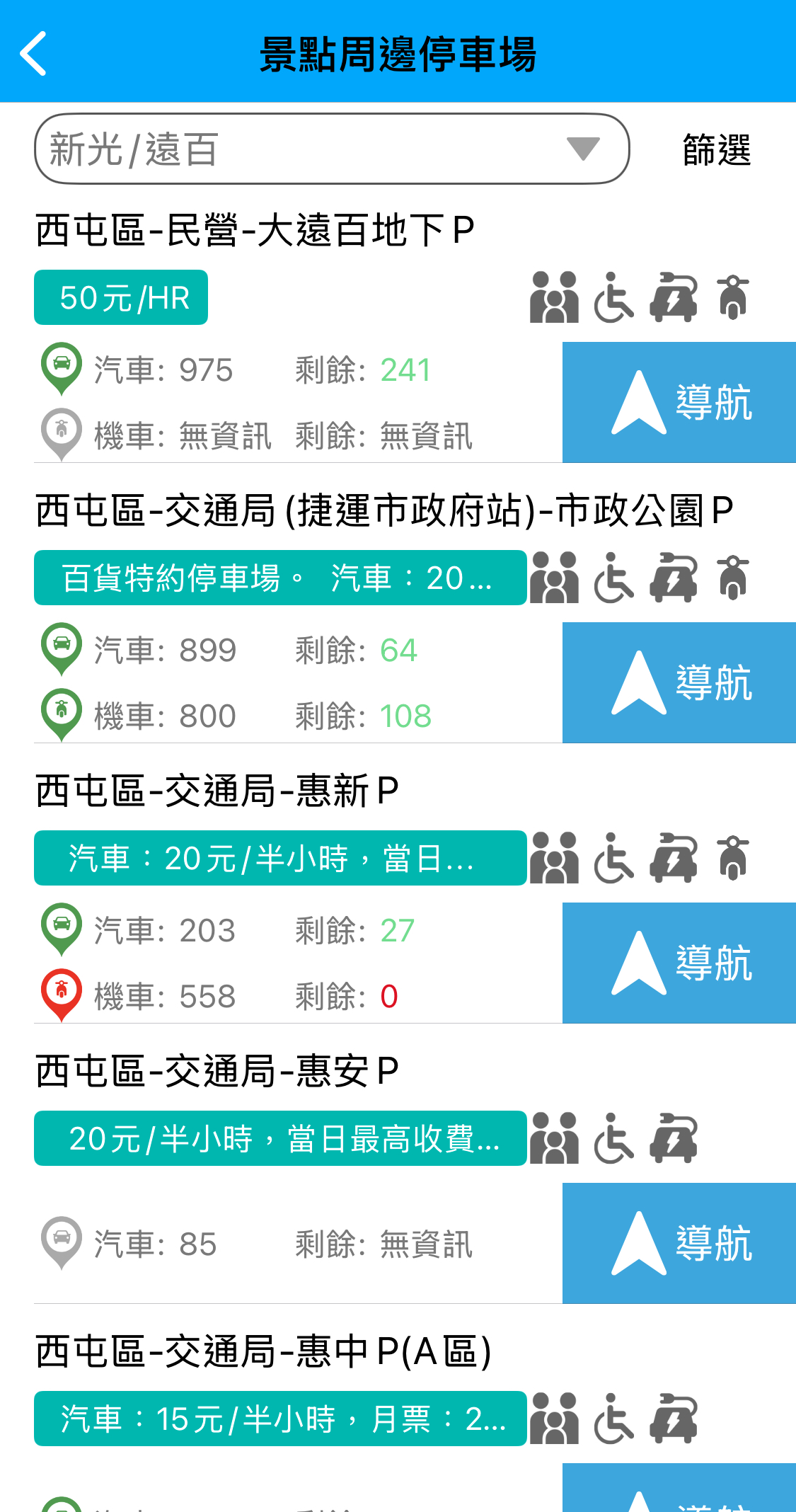Image resolution: width=796 pixels, height=1512 pixels.
Task: Start 導航 to 市政公園P
Action: tap(679, 682)
